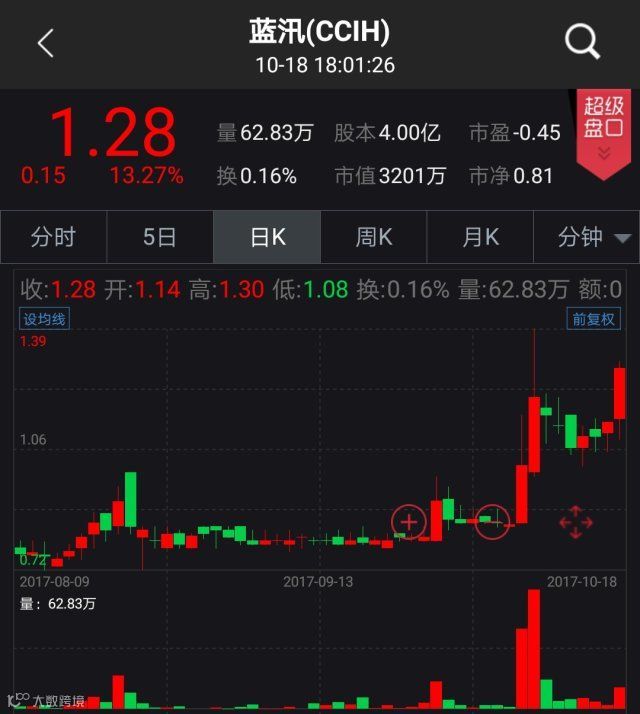Tap the 设均线 button

45,319
